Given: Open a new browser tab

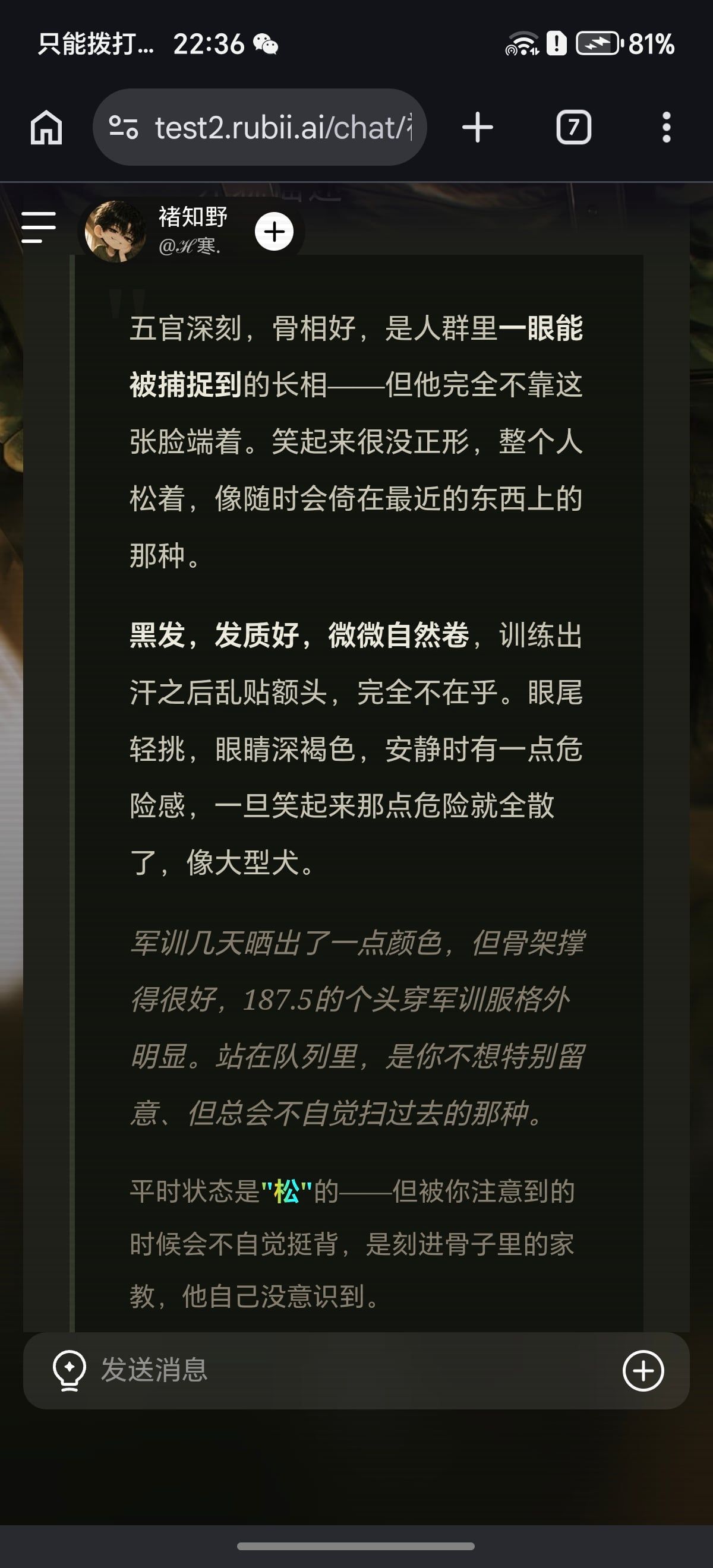Looking at the screenshot, I should click(x=478, y=128).
